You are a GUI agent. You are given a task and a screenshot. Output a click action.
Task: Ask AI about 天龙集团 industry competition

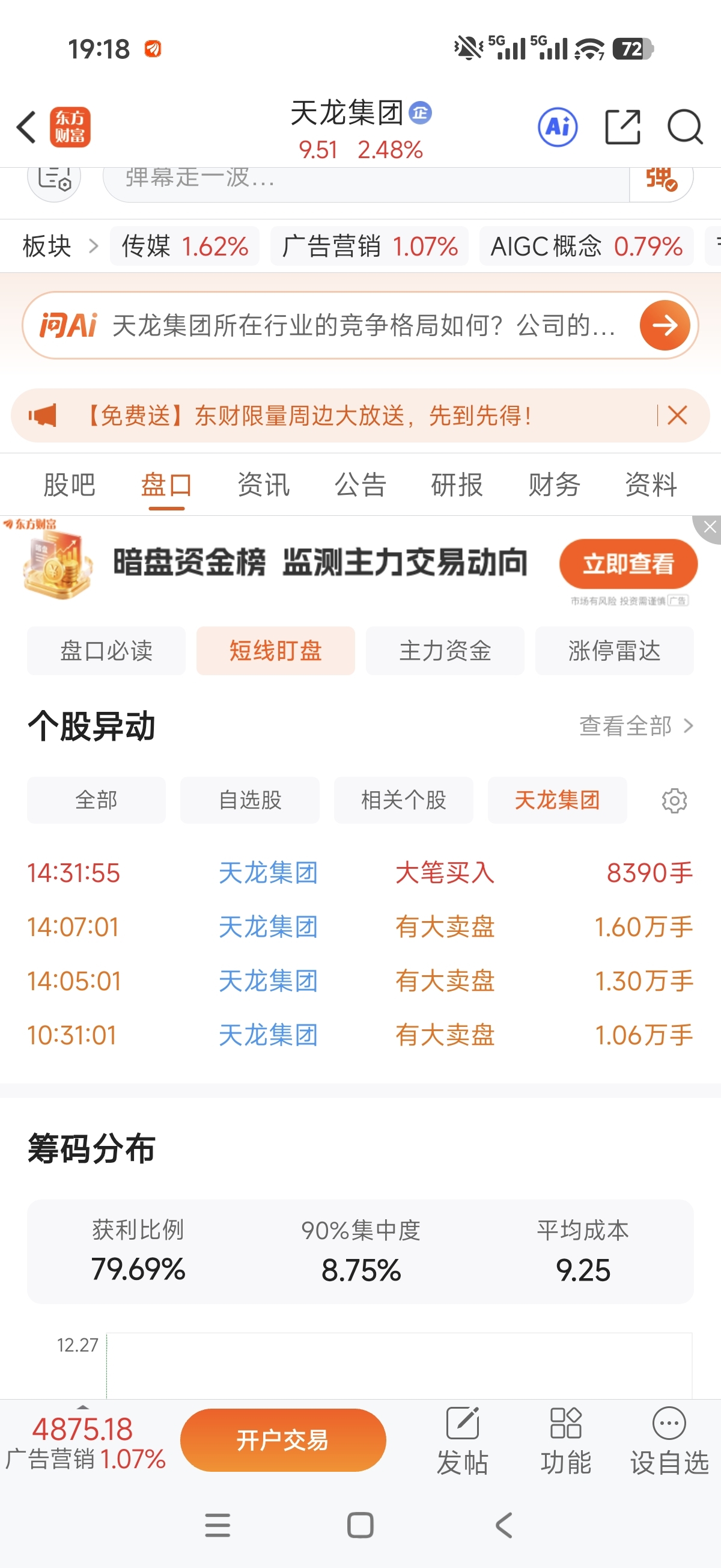click(360, 325)
